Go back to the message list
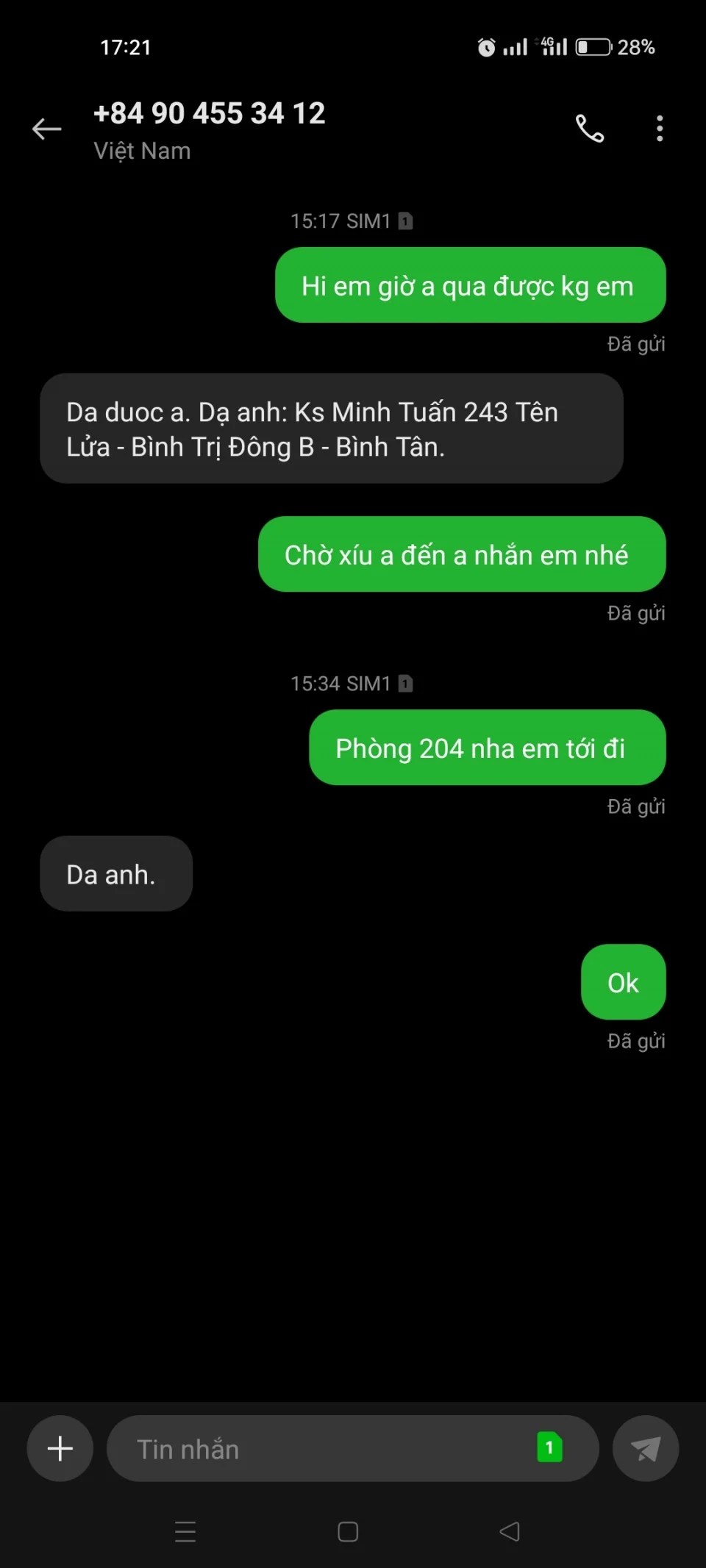 [47, 129]
